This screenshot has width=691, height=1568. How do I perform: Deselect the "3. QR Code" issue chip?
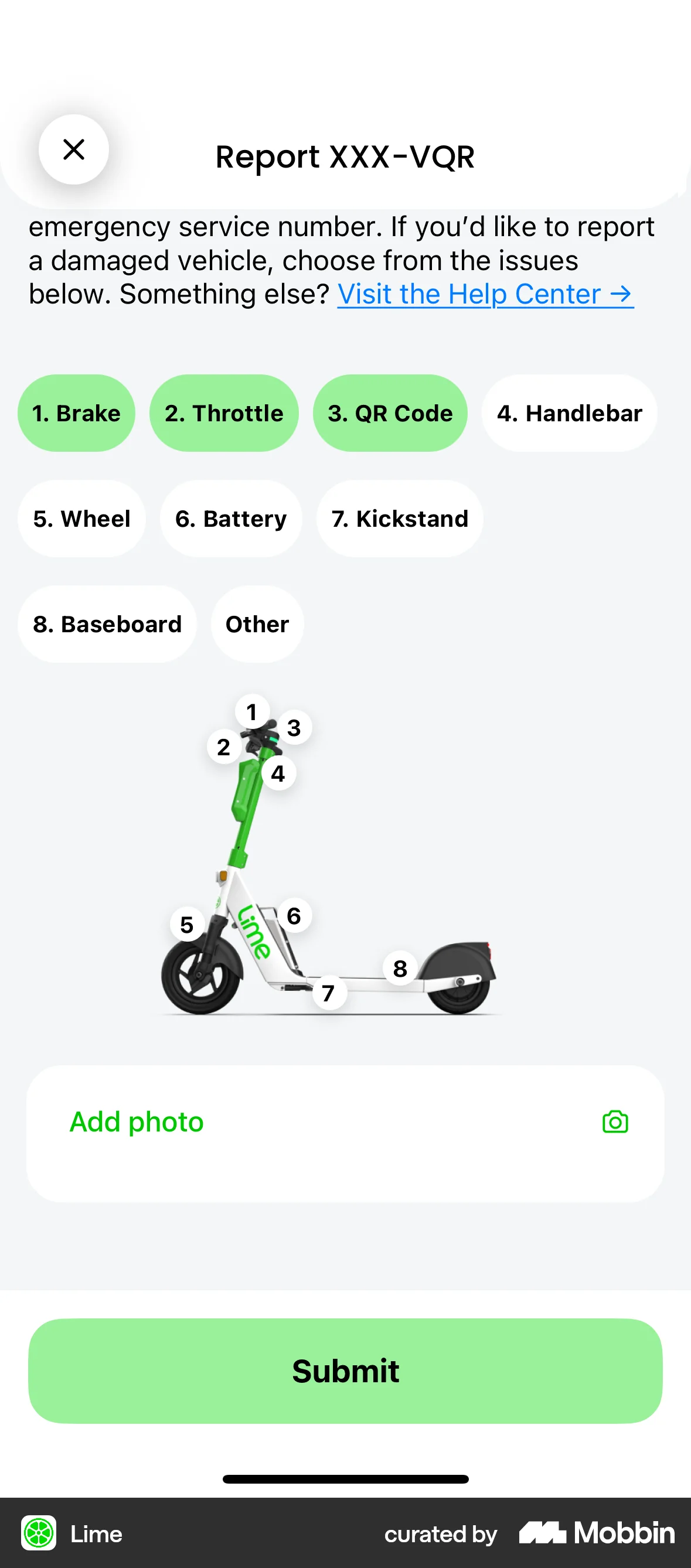coord(390,413)
